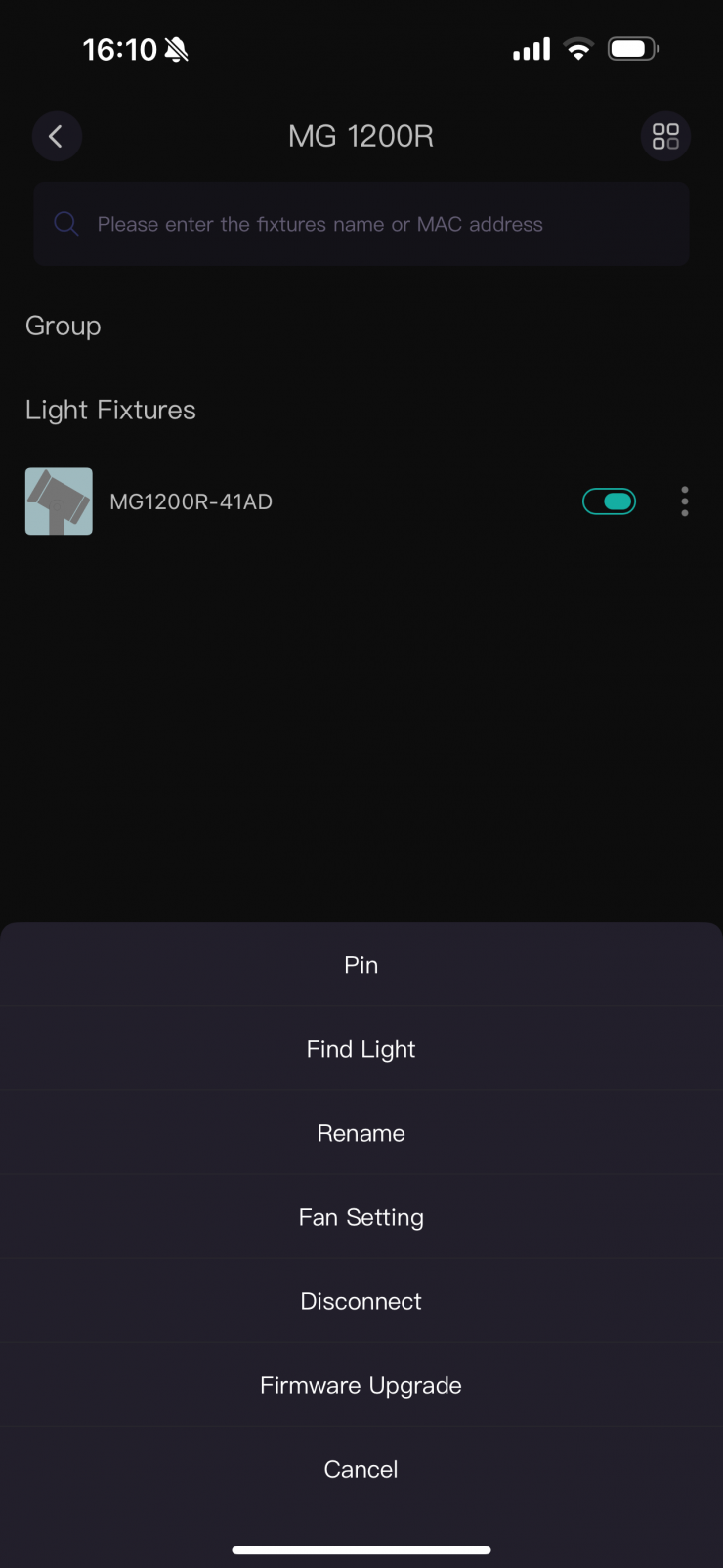Open Fan Setting
723x1568 pixels.
pyautogui.click(x=361, y=1217)
